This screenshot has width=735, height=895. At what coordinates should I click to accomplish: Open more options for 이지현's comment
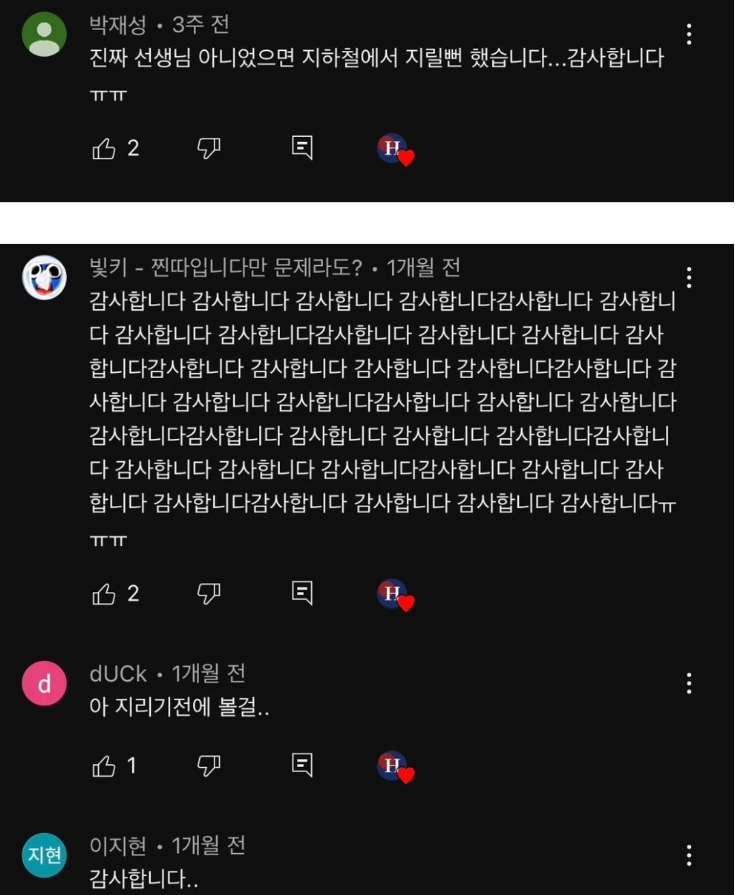pyautogui.click(x=689, y=856)
